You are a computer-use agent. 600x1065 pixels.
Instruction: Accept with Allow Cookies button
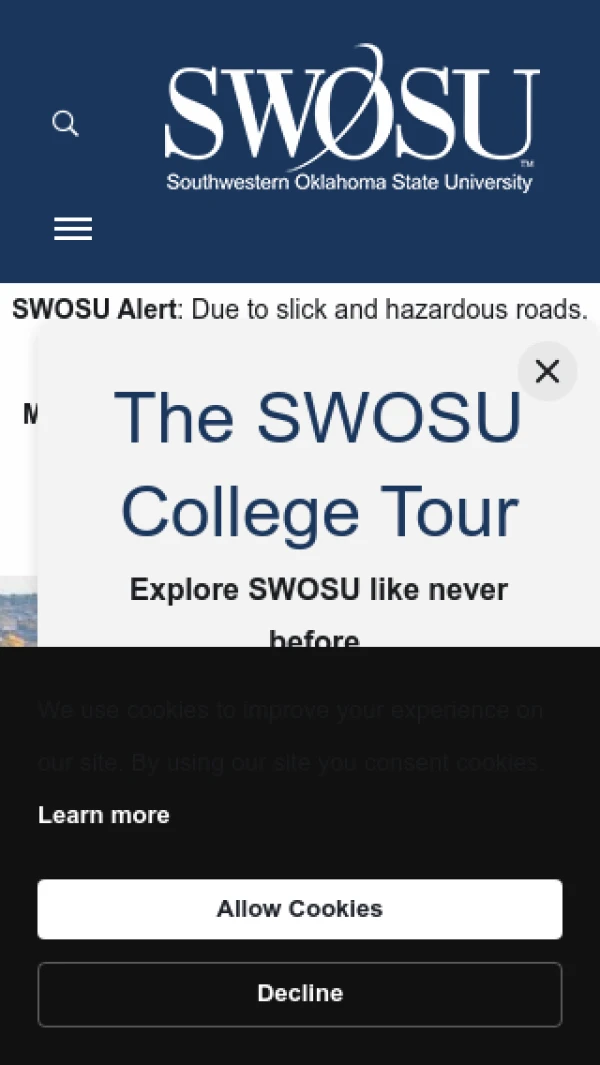pos(300,909)
